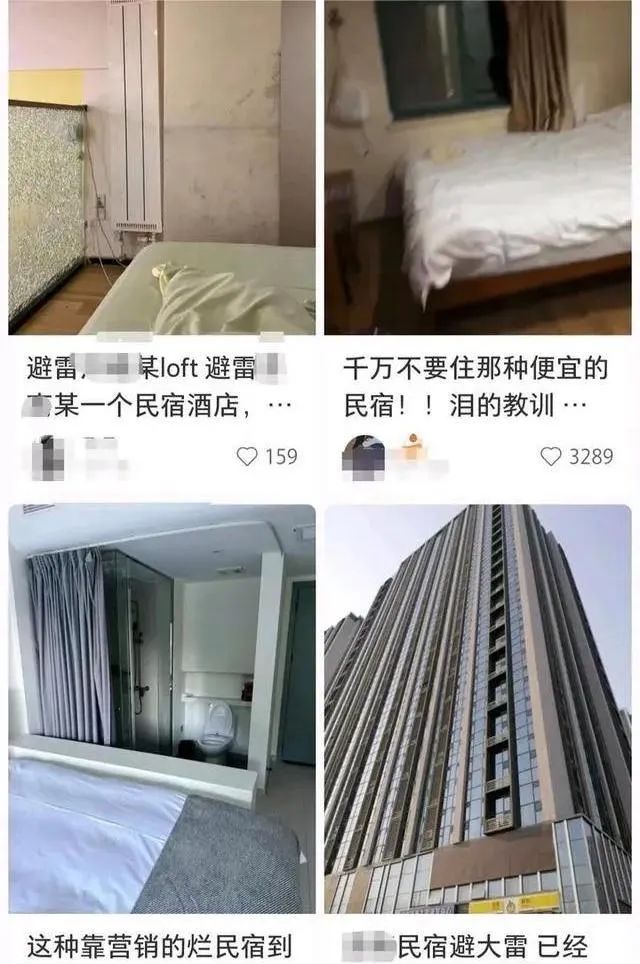View author avatar under 千万不要住那种便宜的民宿
The image size is (640, 964).
click(362, 456)
